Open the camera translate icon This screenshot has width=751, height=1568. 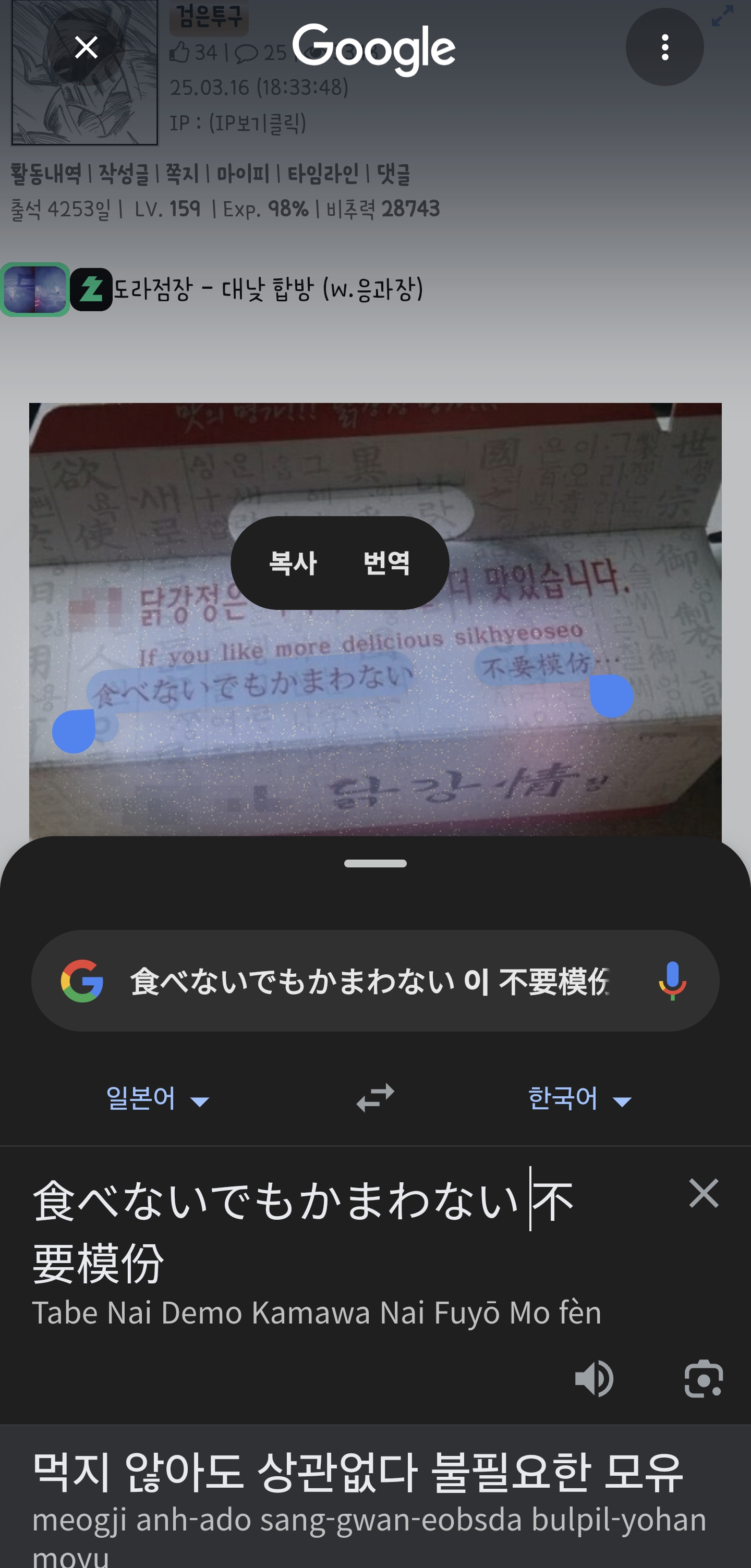703,1379
